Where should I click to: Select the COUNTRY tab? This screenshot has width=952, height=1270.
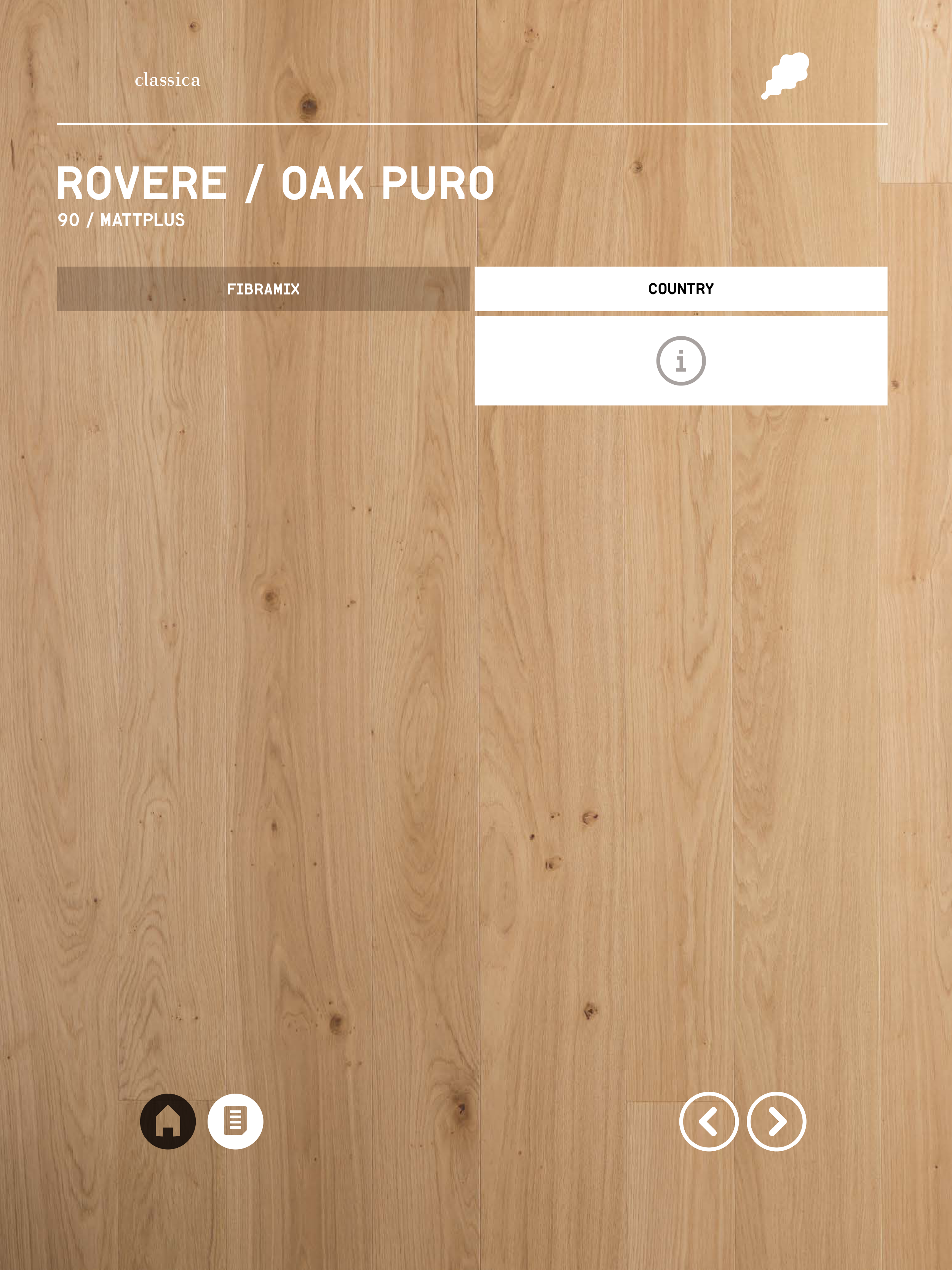(x=681, y=289)
